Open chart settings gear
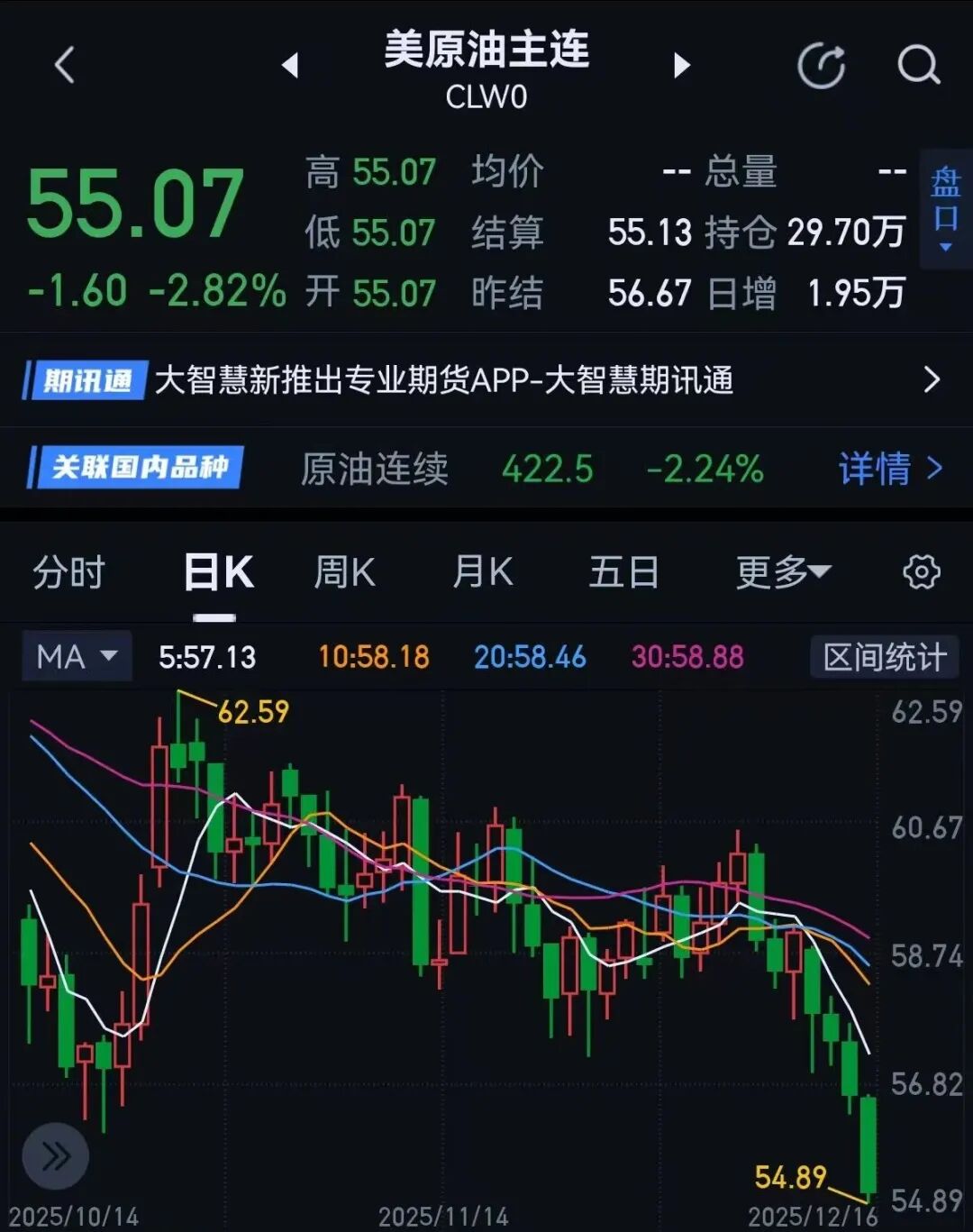The image size is (973, 1232). coord(921,572)
